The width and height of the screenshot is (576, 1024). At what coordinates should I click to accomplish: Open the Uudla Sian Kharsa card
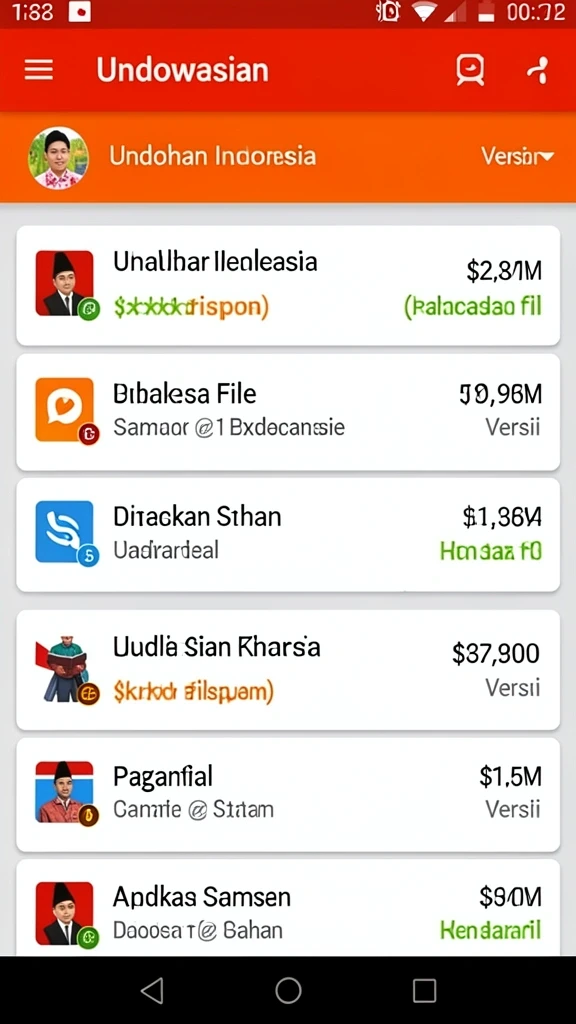coord(288,669)
